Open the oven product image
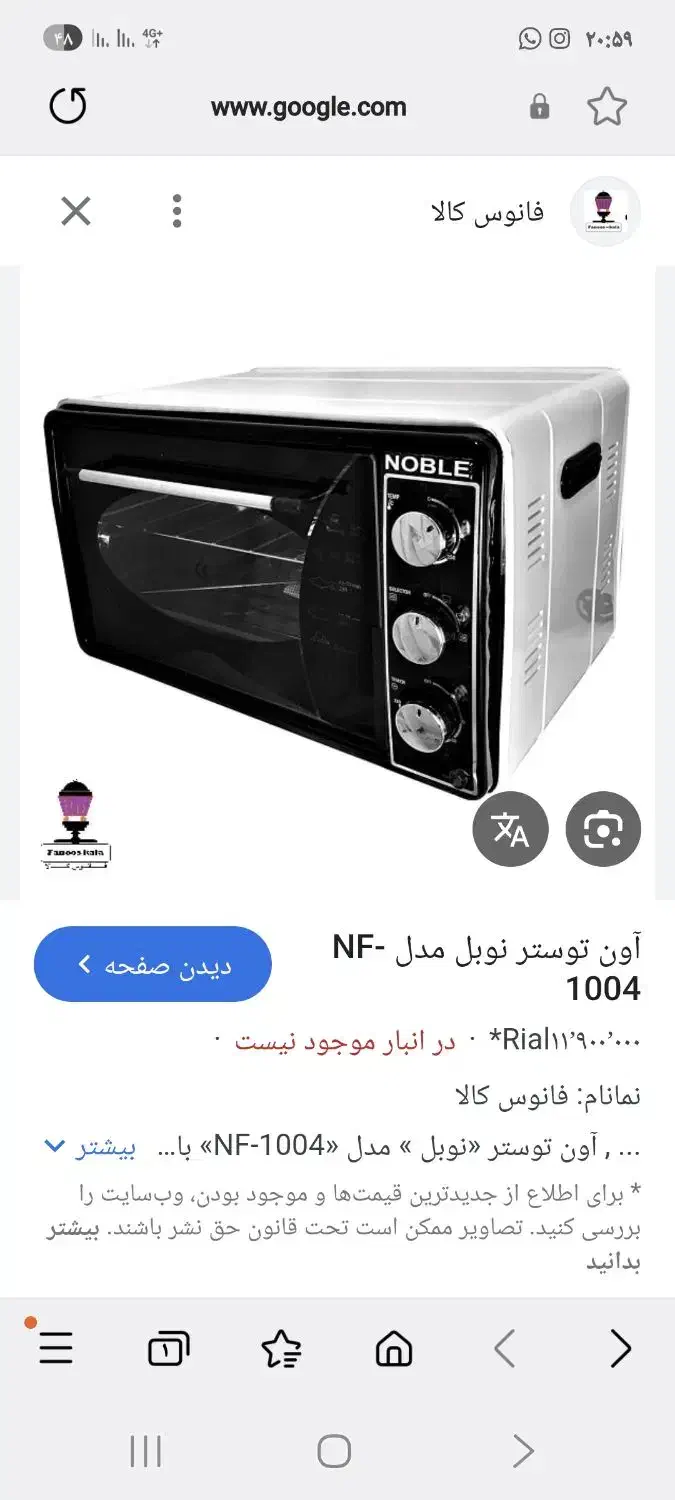This screenshot has width=675, height=1500. click(337, 580)
